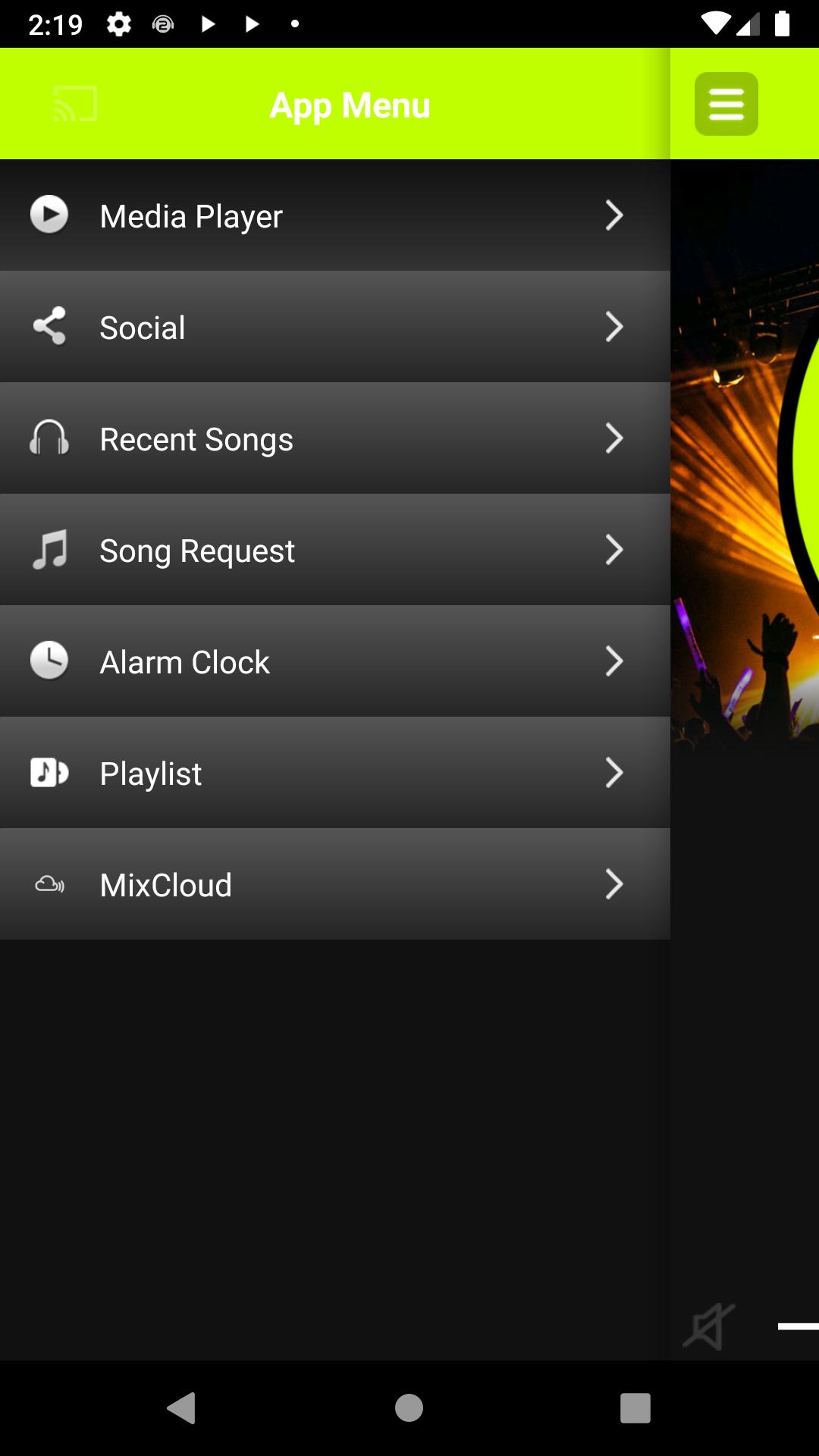The image size is (819, 1456).
Task: Open the Playlist row
Action: click(x=335, y=773)
